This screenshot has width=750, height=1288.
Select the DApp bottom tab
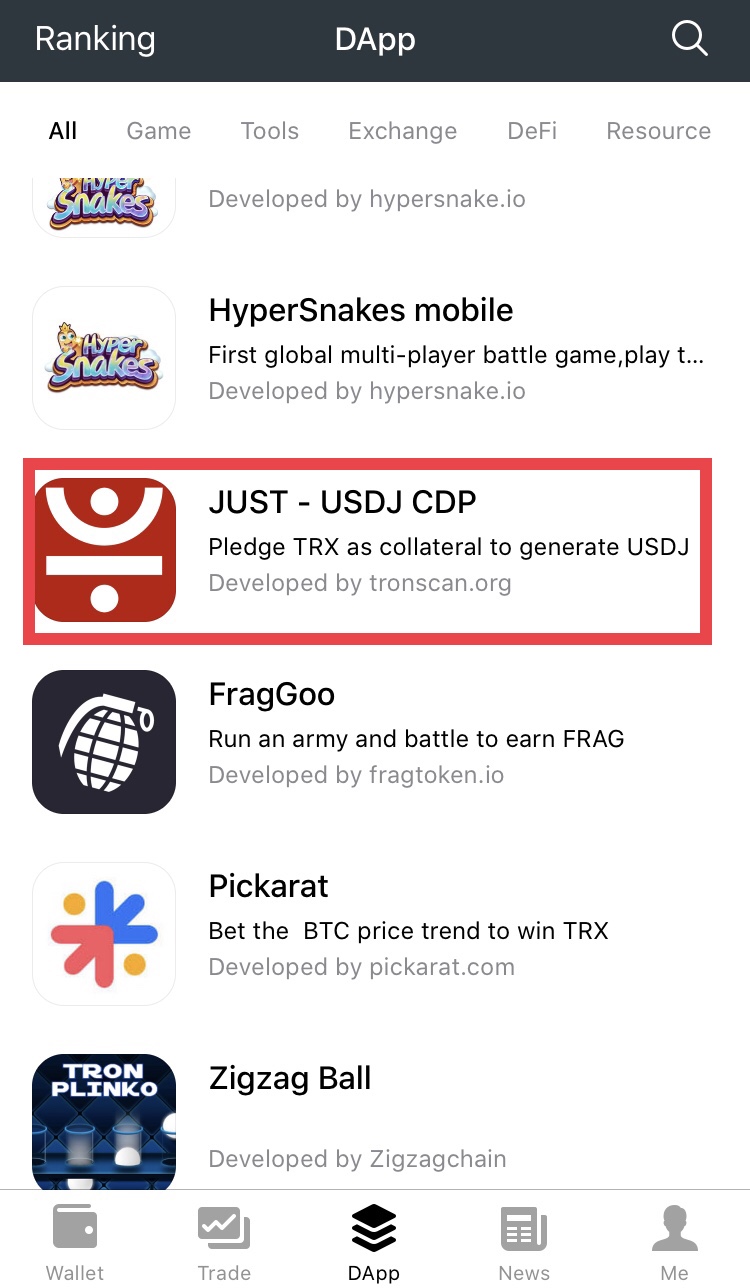pyautogui.click(x=374, y=1243)
